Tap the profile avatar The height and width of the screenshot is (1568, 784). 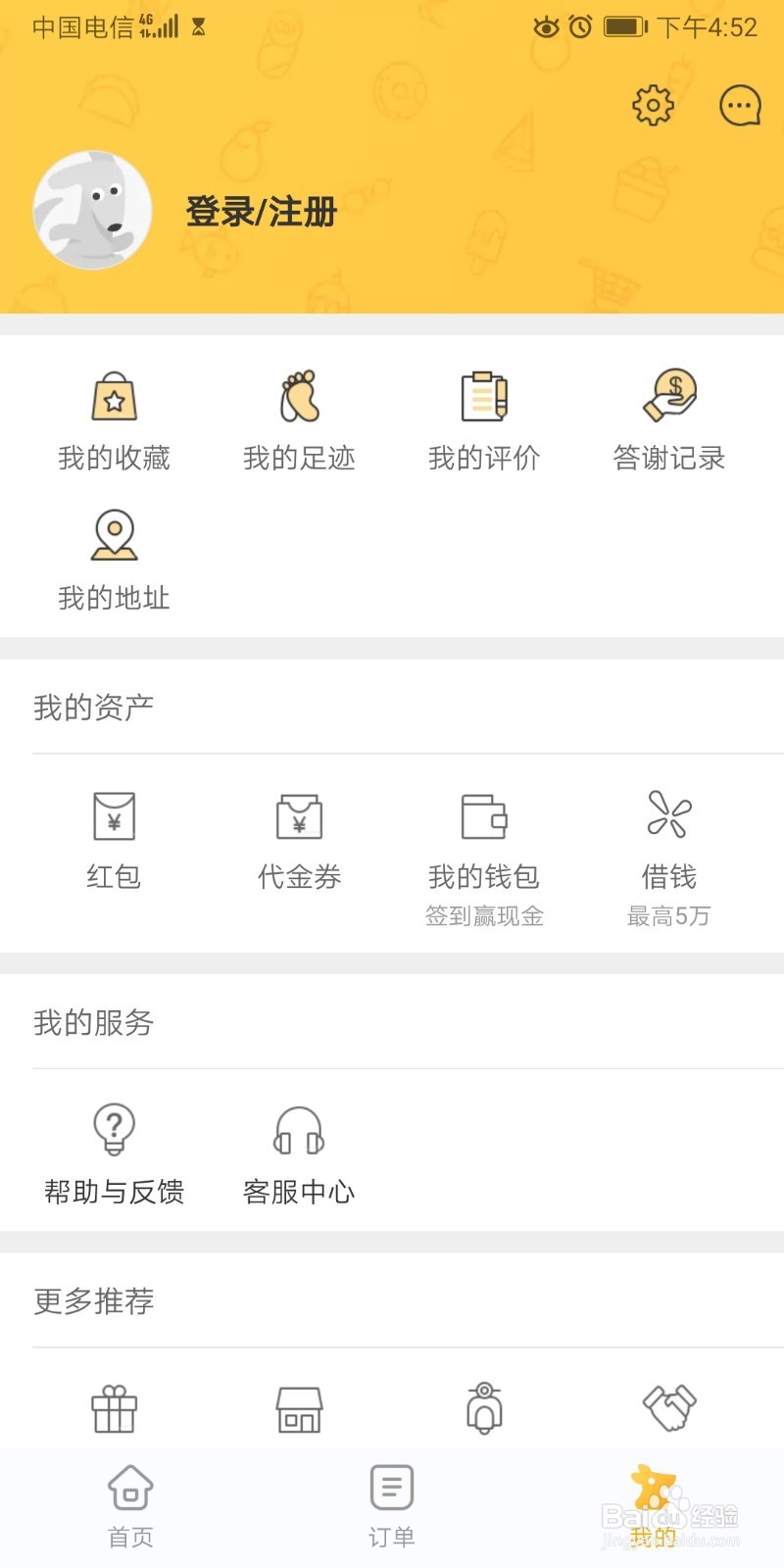pyautogui.click(x=93, y=210)
